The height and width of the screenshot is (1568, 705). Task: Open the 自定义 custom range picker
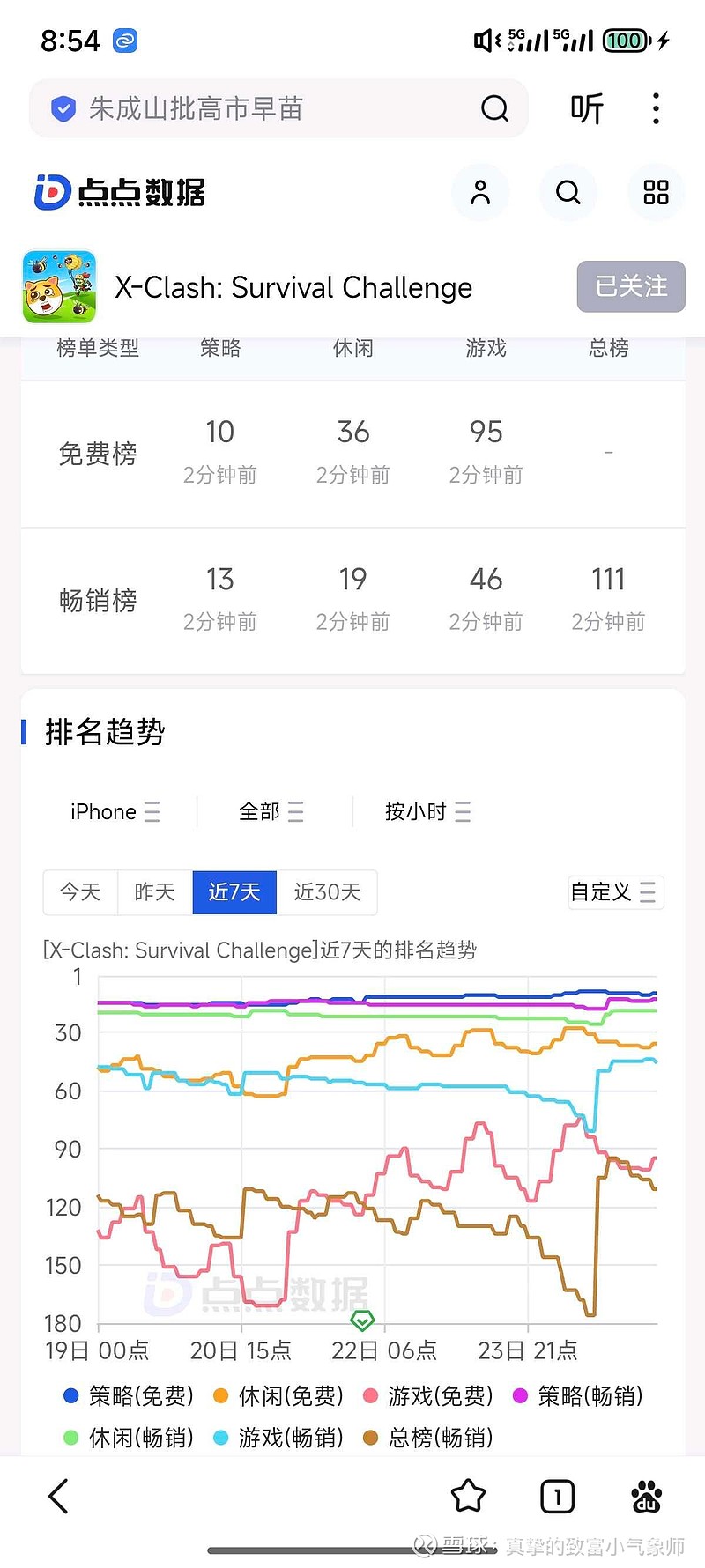[613, 892]
